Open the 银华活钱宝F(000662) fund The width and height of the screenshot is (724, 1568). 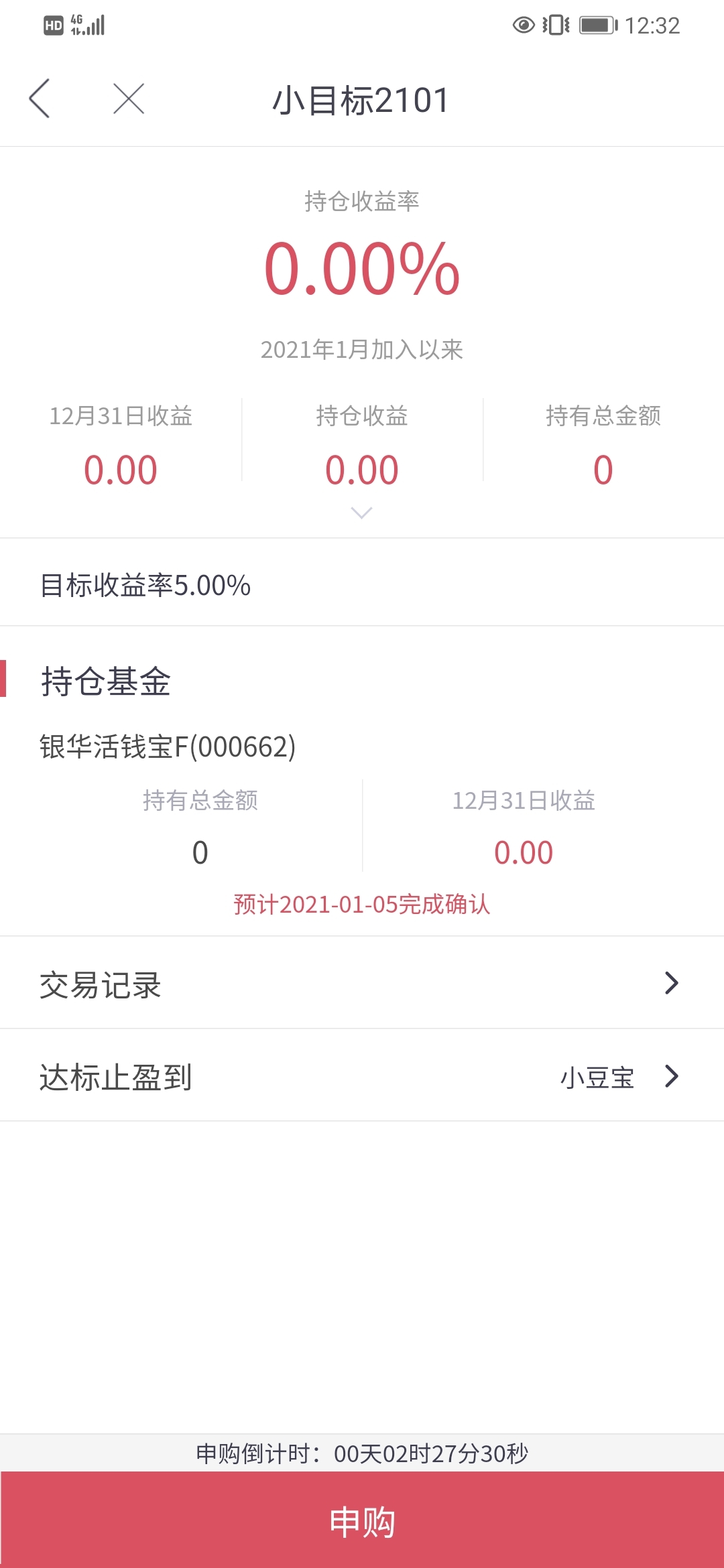coord(168,746)
